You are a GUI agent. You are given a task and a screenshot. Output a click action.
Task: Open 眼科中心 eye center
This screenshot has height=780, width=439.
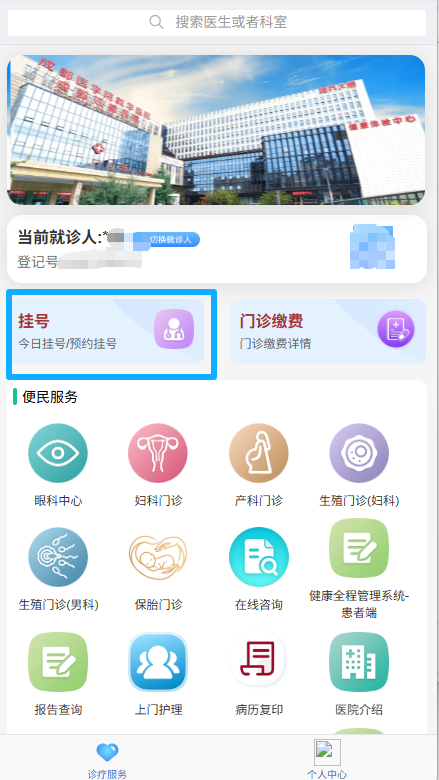pos(58,465)
